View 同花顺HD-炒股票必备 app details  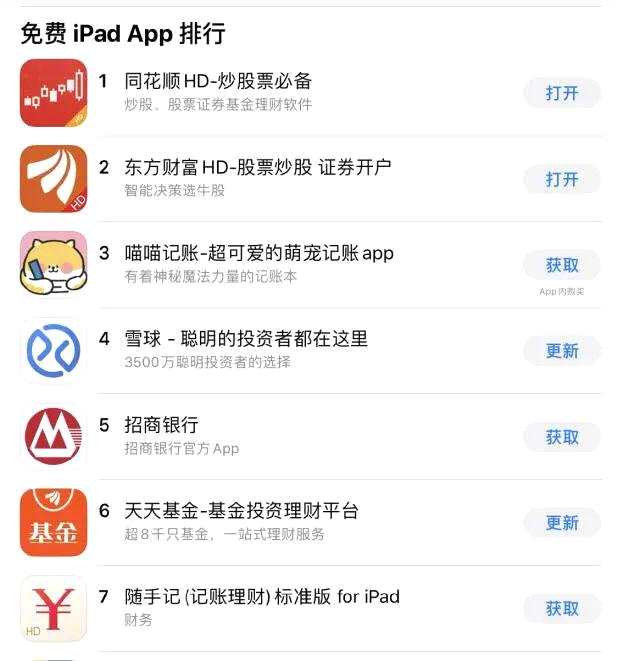(x=218, y=81)
